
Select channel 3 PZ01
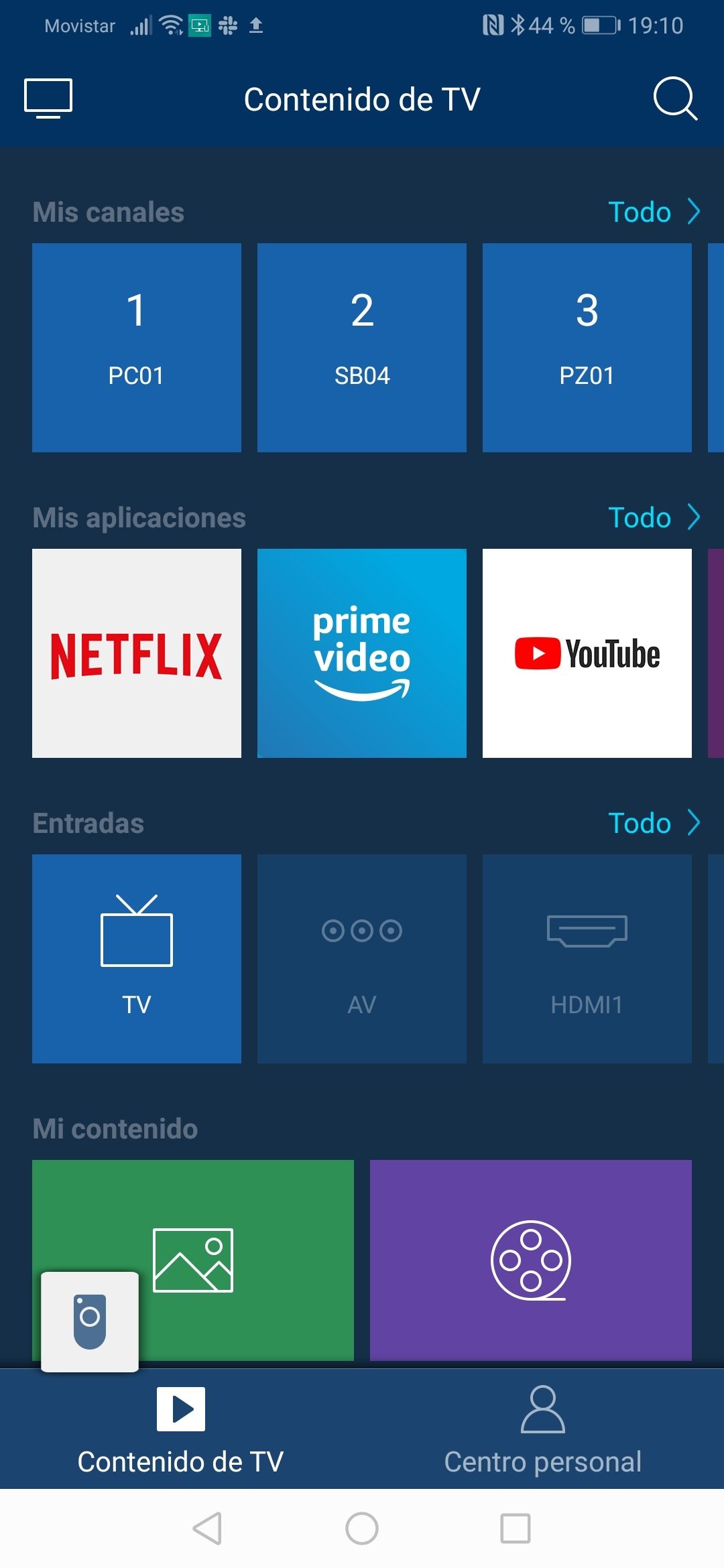coord(587,347)
